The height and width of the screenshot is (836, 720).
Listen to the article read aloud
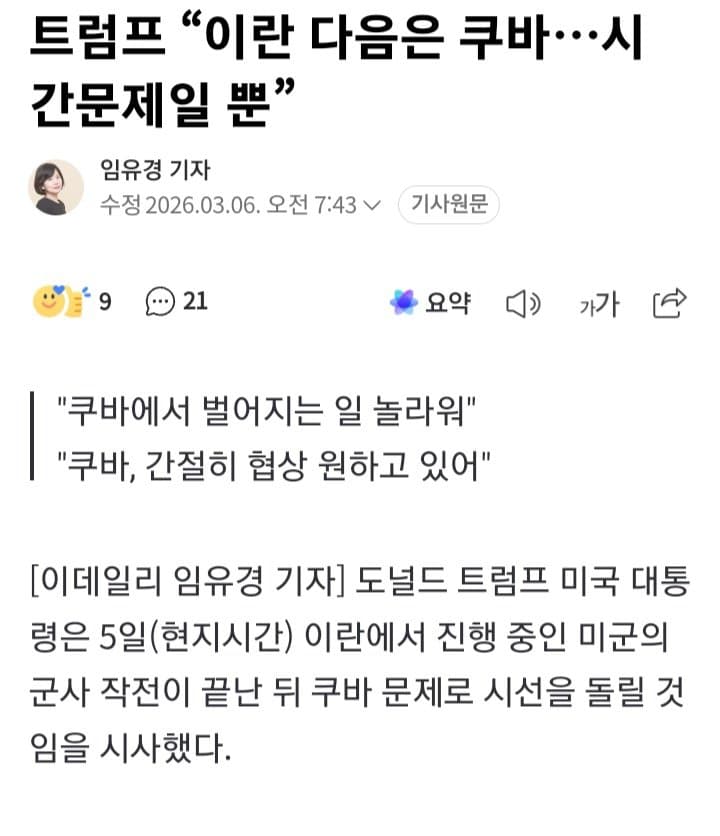522,303
